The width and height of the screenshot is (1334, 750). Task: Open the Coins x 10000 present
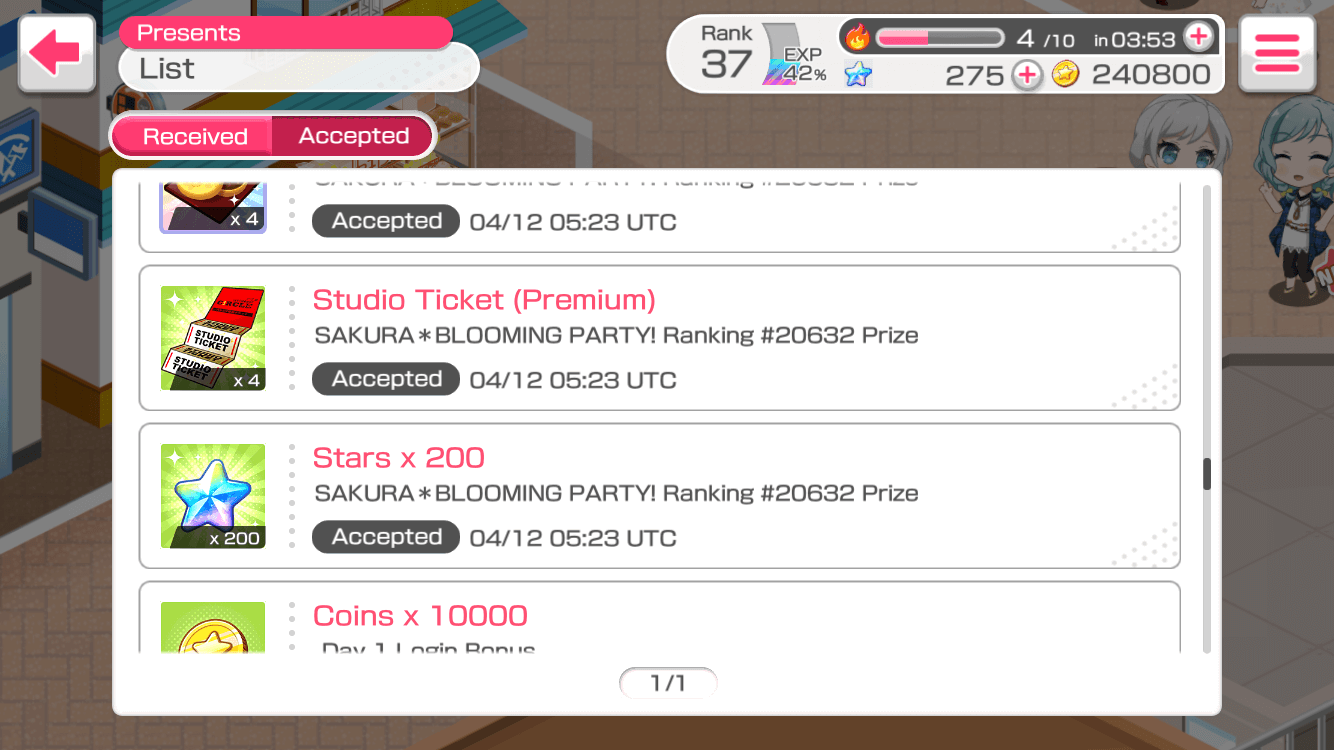tap(658, 620)
